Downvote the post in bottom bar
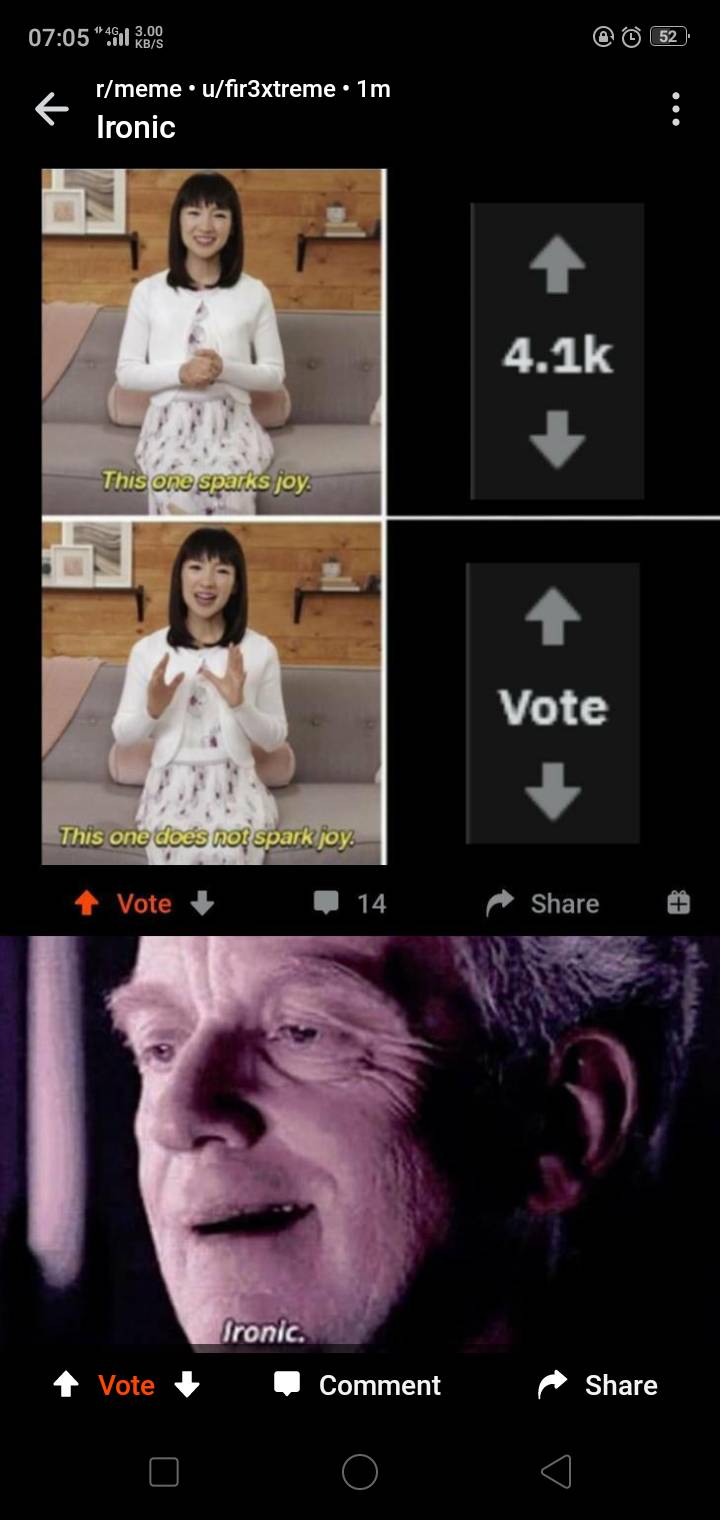This screenshot has width=720, height=1520. tap(187, 1384)
